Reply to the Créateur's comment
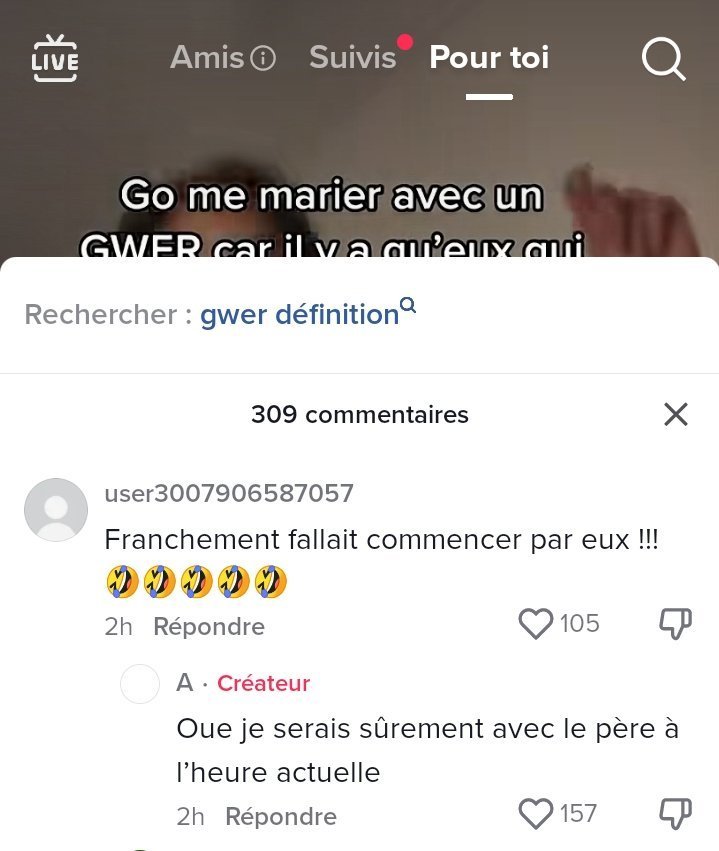 point(281,816)
